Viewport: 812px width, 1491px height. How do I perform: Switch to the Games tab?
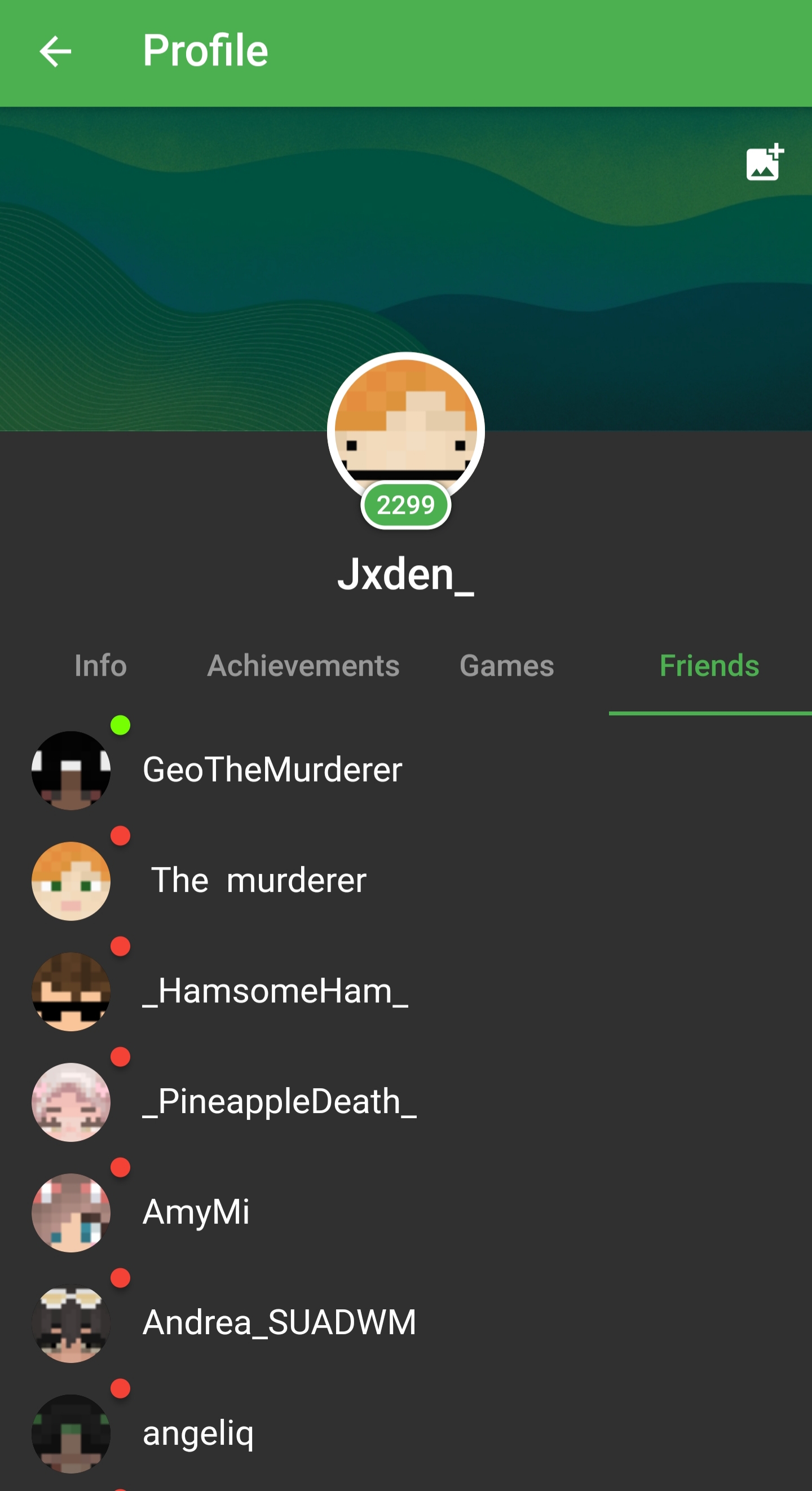tap(507, 665)
